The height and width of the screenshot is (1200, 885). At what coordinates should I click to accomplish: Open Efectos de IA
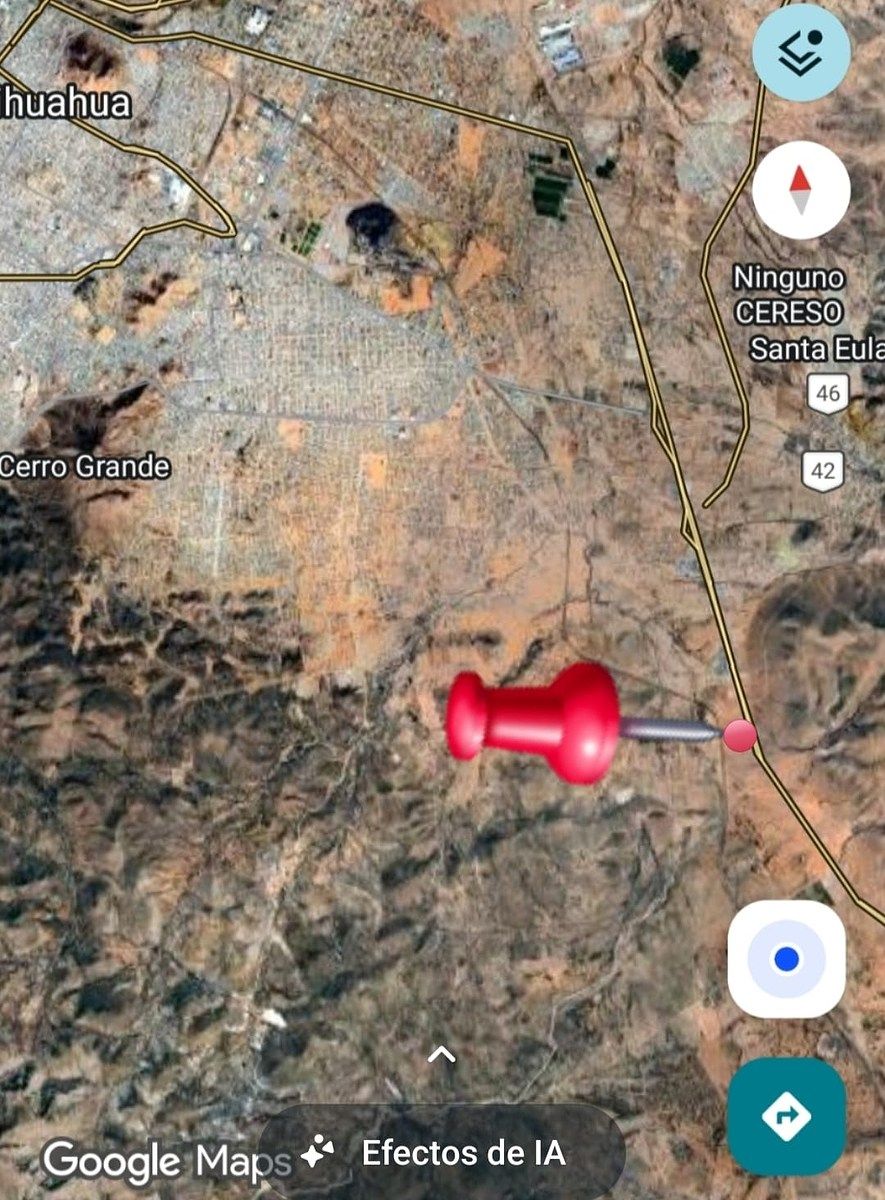coord(441,1152)
